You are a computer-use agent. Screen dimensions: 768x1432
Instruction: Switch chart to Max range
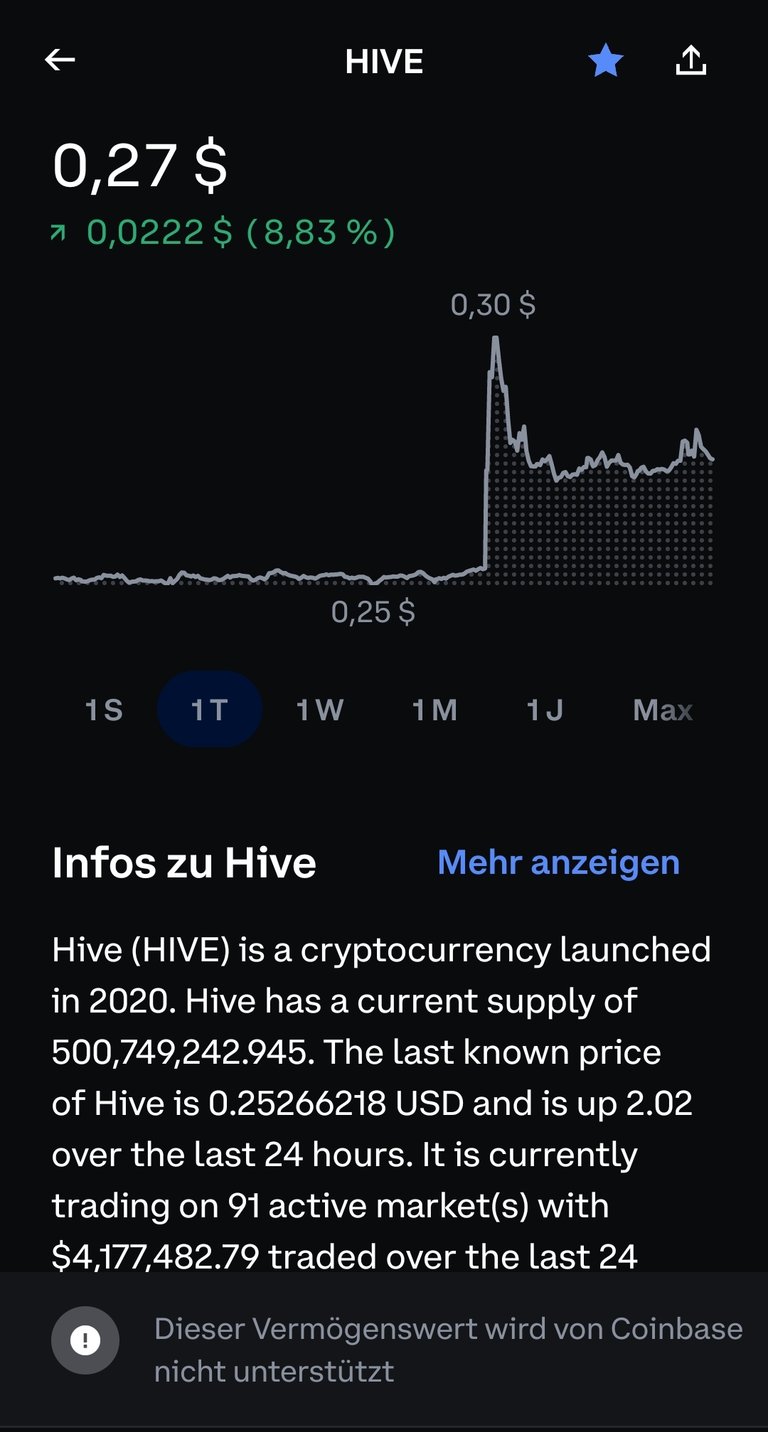(x=662, y=710)
